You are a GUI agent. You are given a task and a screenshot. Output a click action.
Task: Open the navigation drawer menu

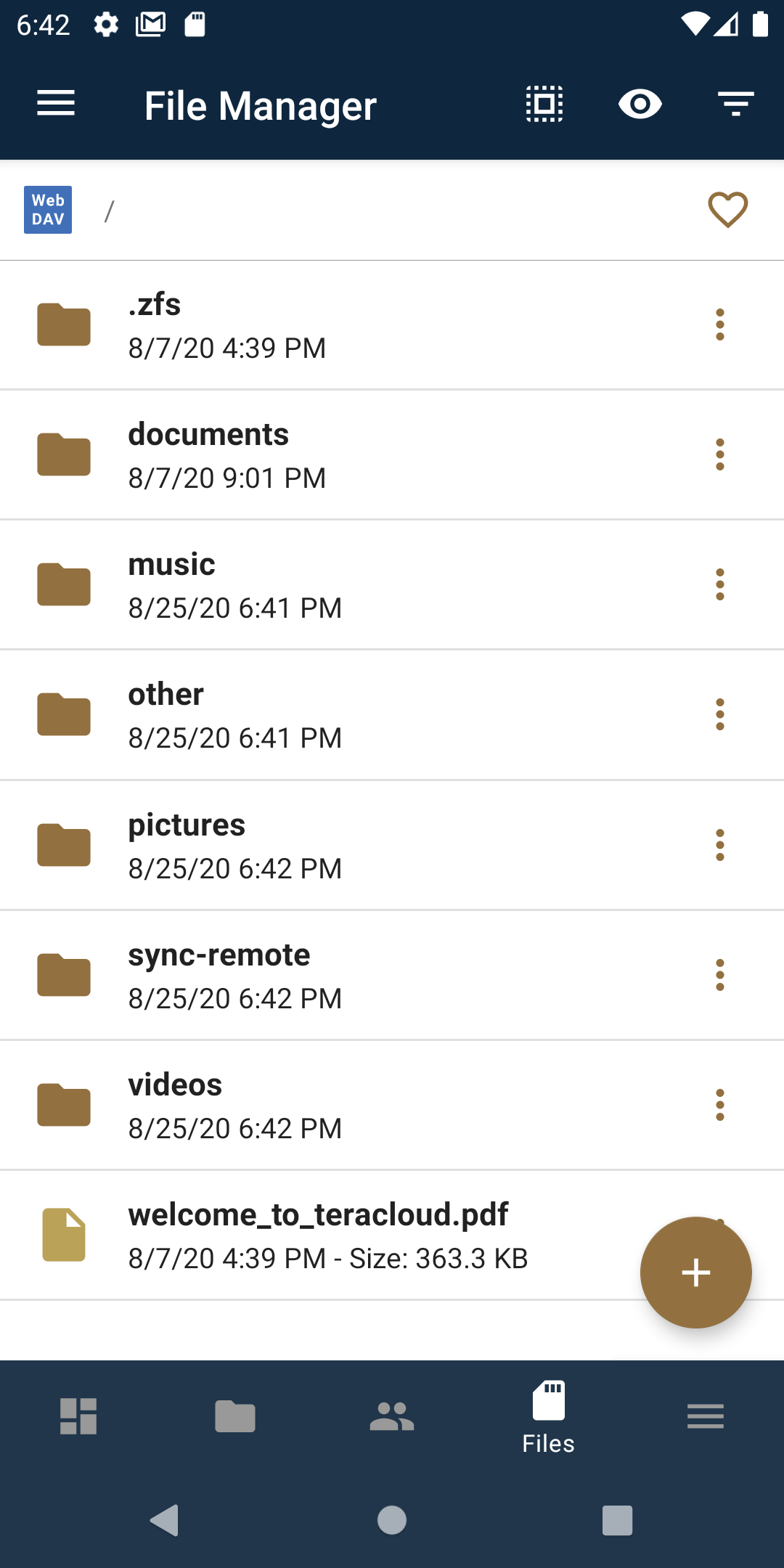click(x=55, y=104)
